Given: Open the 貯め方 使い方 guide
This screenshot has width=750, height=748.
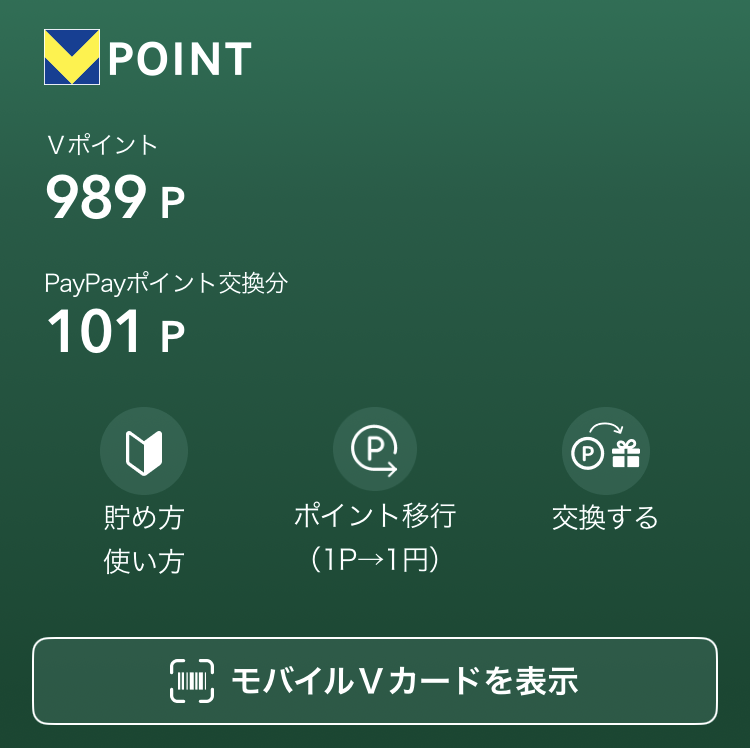Looking at the screenshot, I should pyautogui.click(x=144, y=453).
